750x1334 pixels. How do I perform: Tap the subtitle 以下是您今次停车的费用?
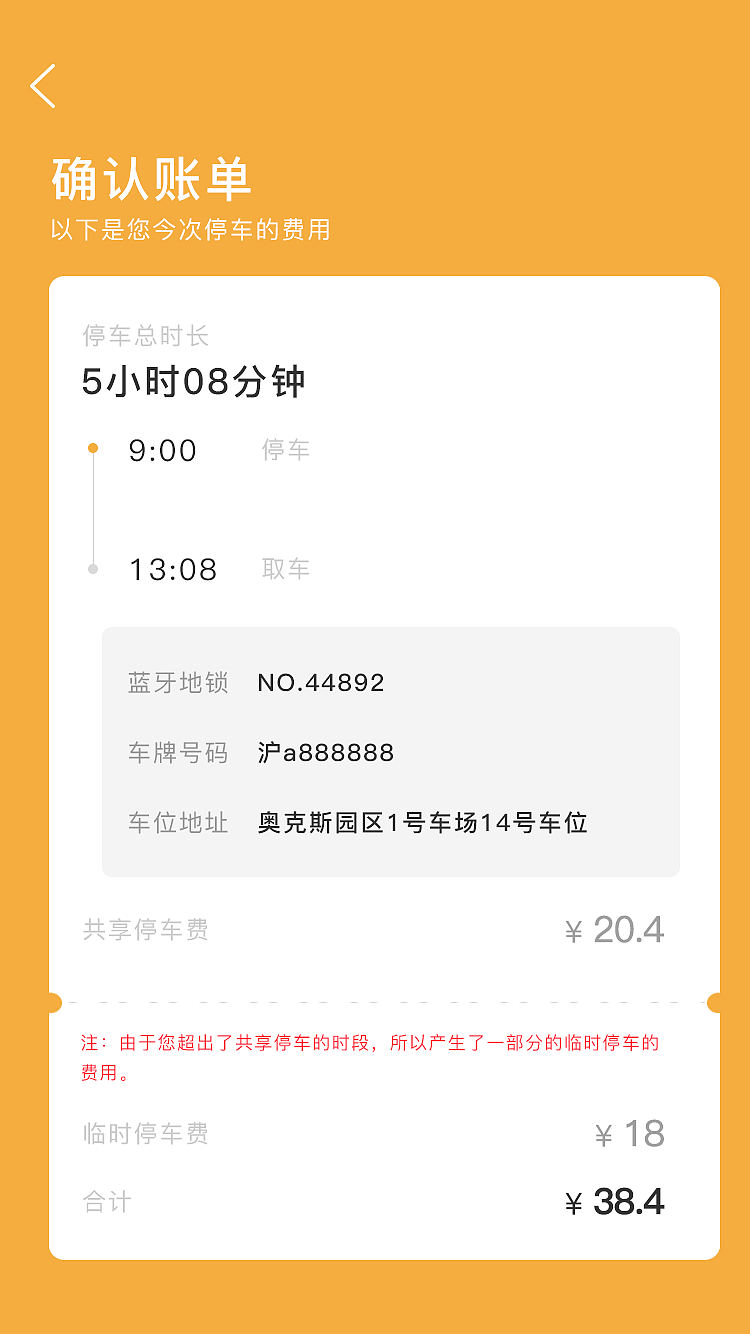coord(195,231)
